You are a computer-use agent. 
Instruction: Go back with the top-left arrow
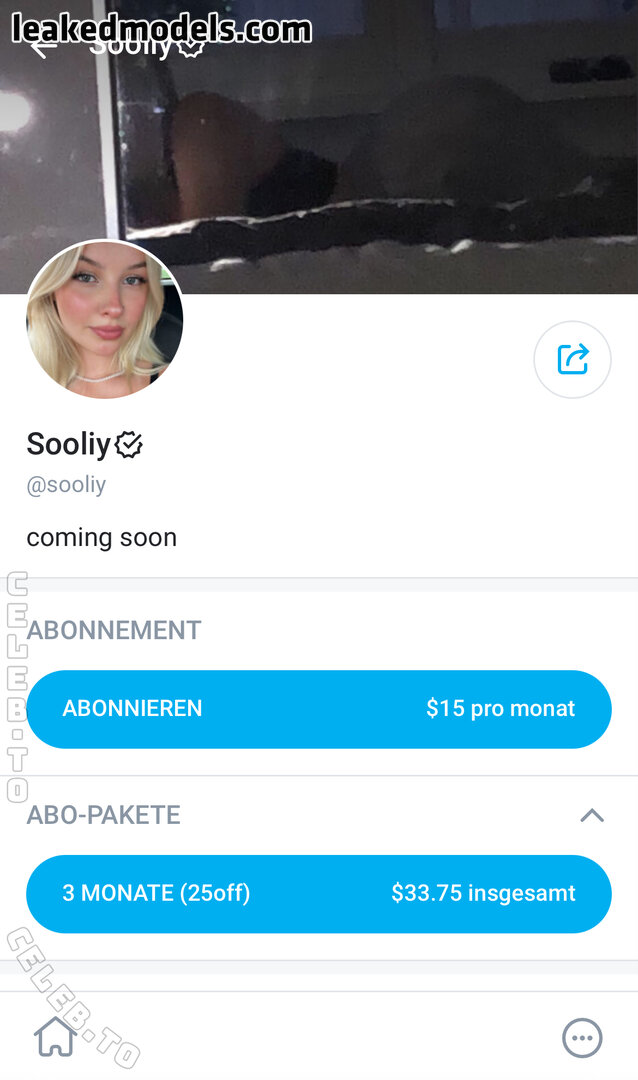coord(42,46)
